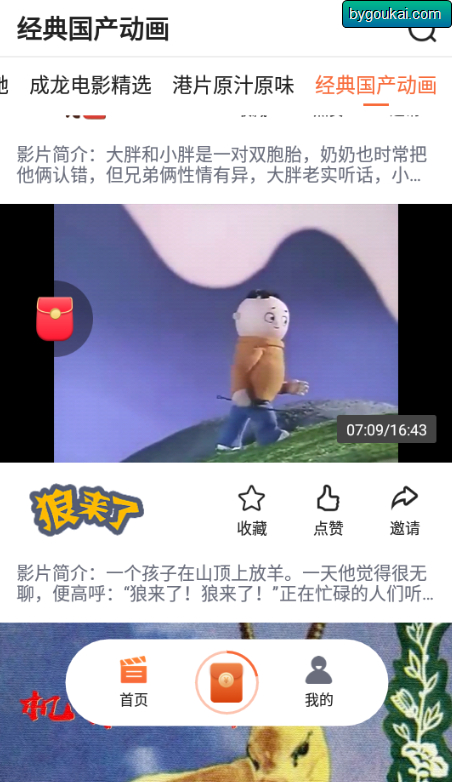
Task: Like 狼来了 with 点赞 thumb
Action: click(328, 511)
